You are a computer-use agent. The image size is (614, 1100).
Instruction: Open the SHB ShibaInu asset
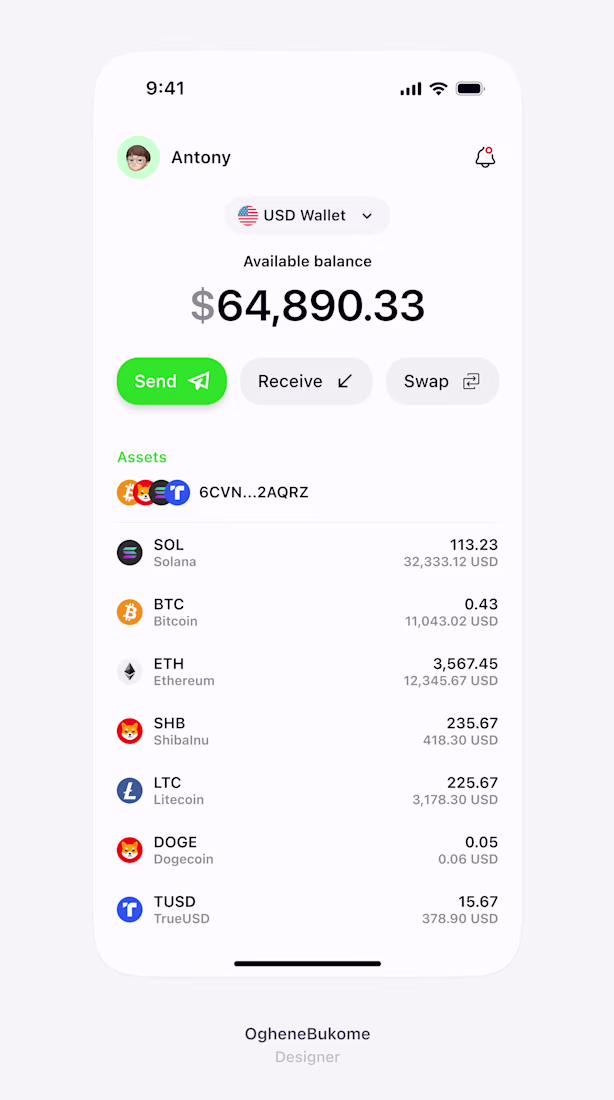pyautogui.click(x=307, y=731)
